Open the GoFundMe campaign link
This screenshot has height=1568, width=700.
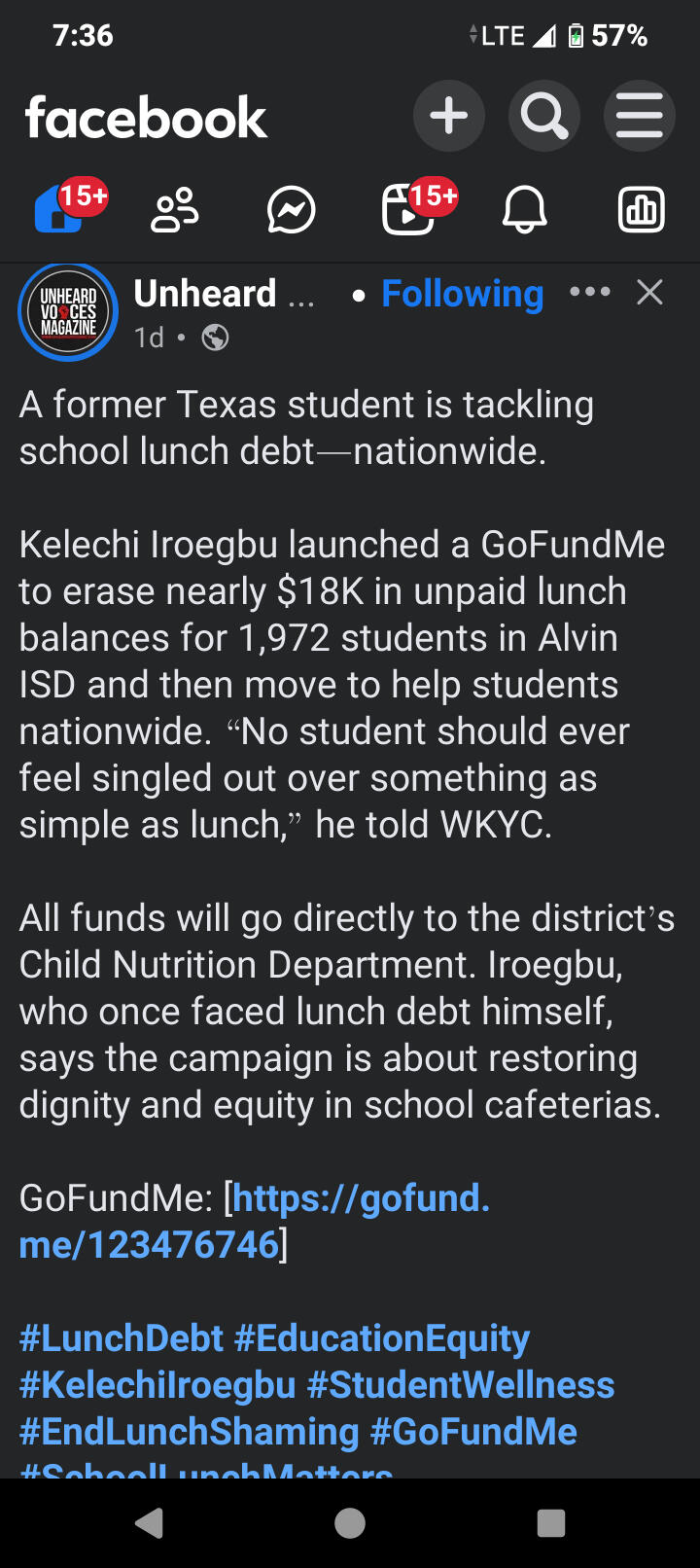(x=255, y=1222)
